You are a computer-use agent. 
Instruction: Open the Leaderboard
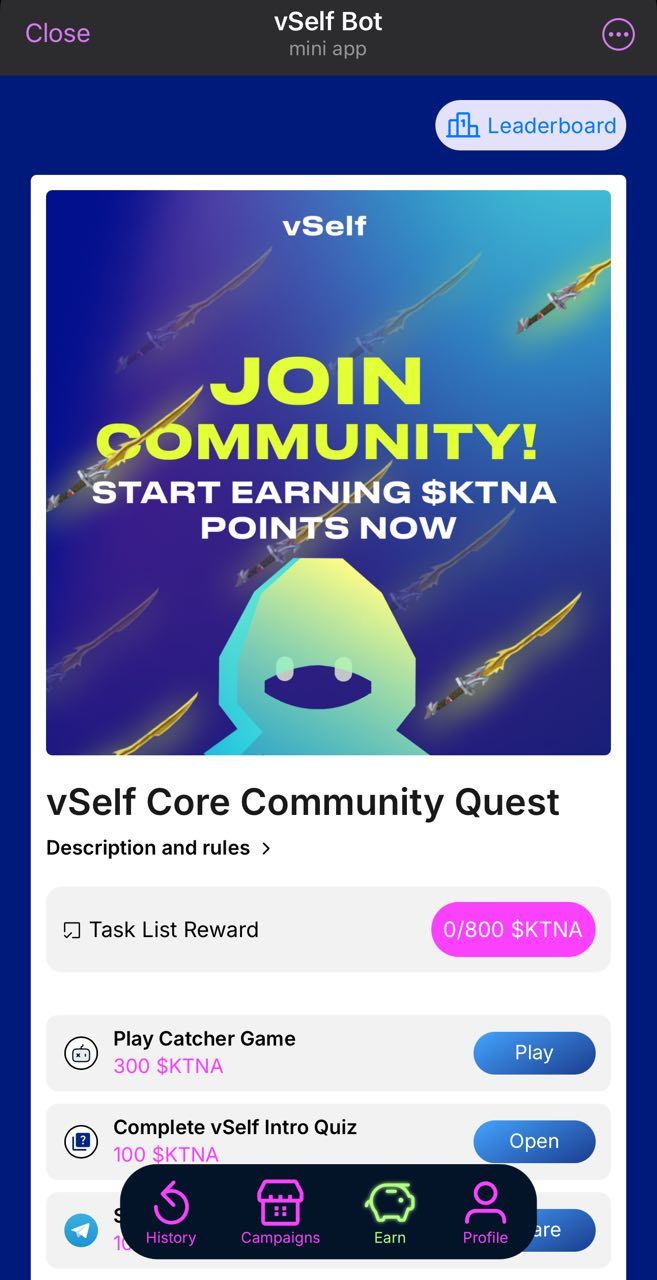click(531, 126)
